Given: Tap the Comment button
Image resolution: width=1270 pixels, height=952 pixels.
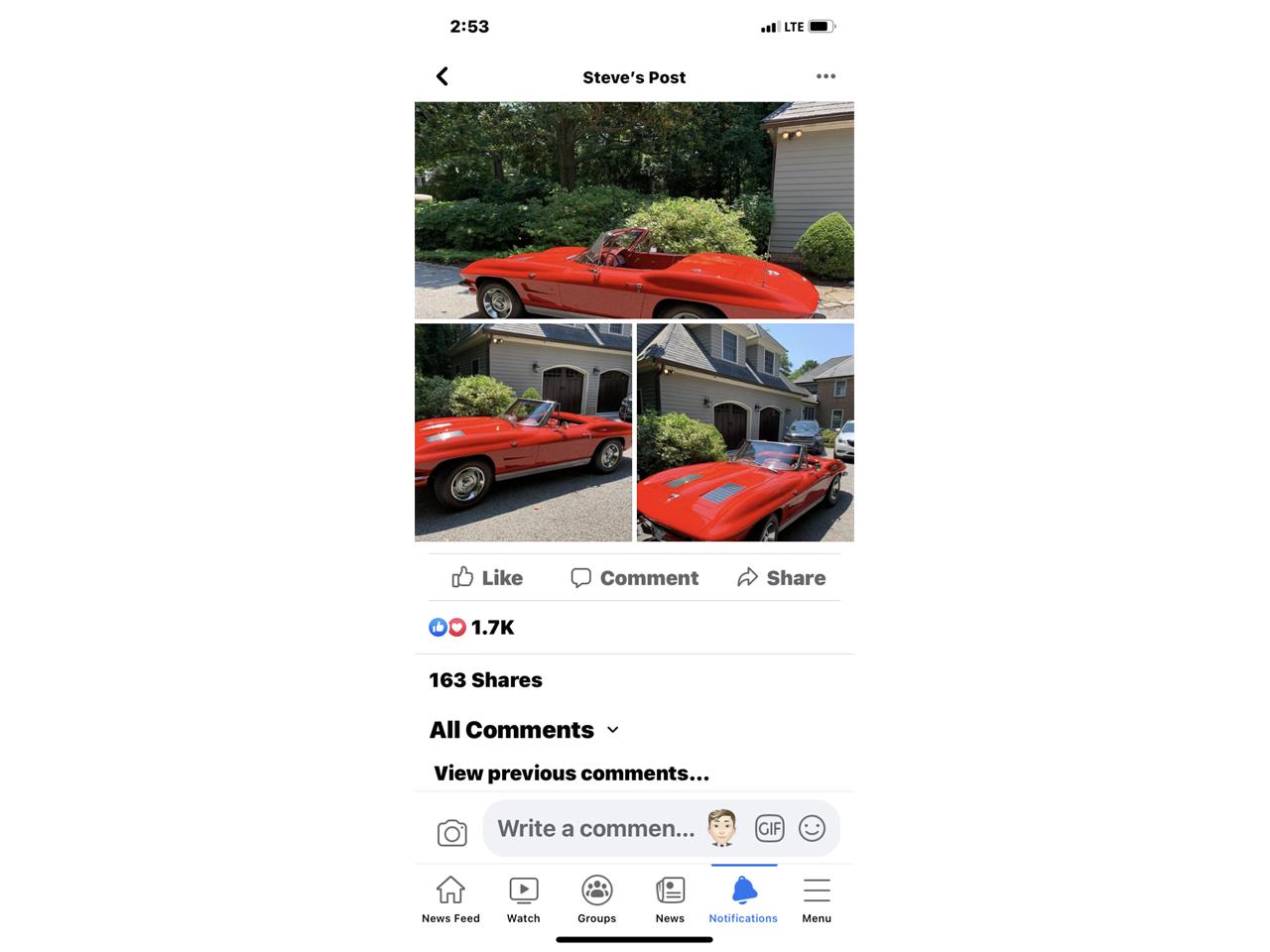Looking at the screenshot, I should tap(635, 578).
